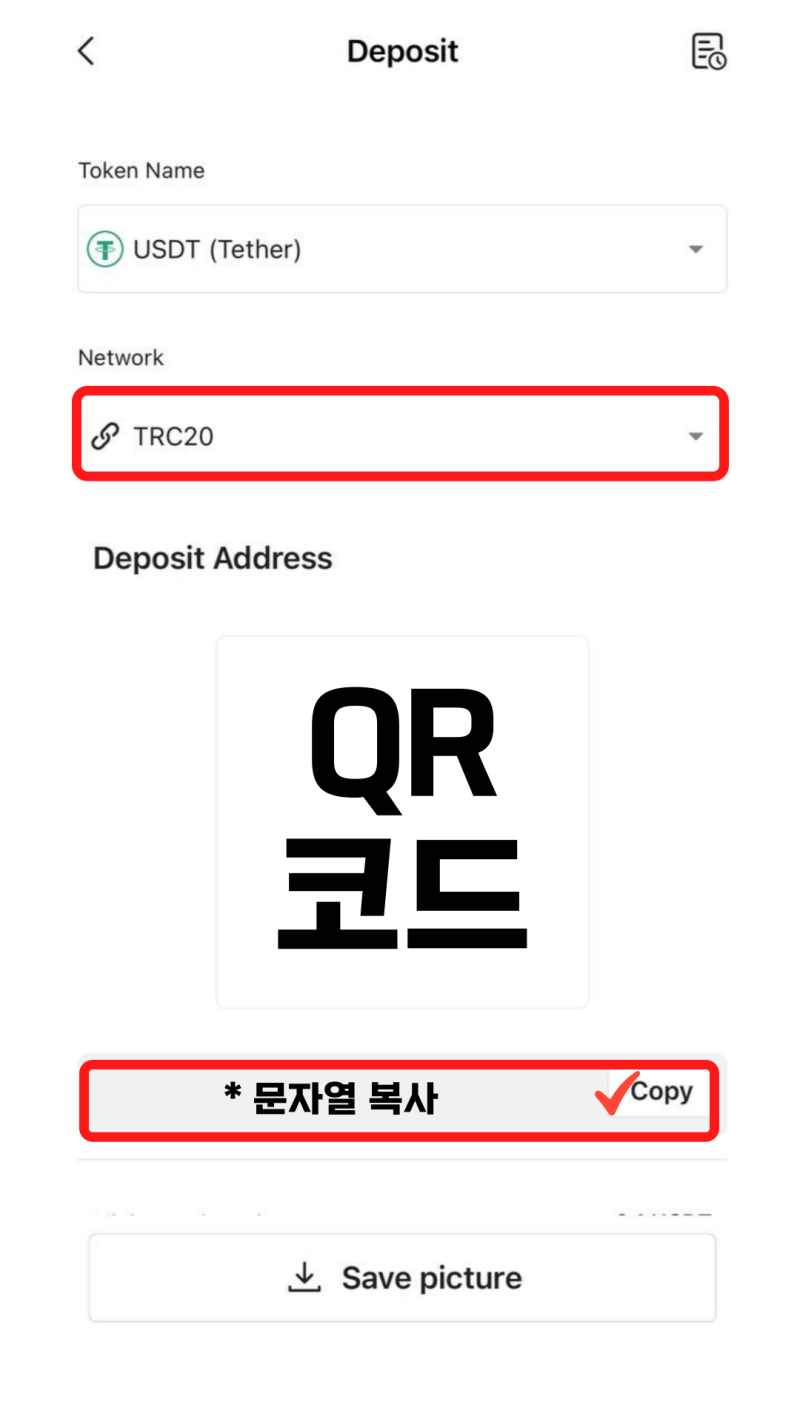Click the red checkmark next to Copy

[616, 1096]
